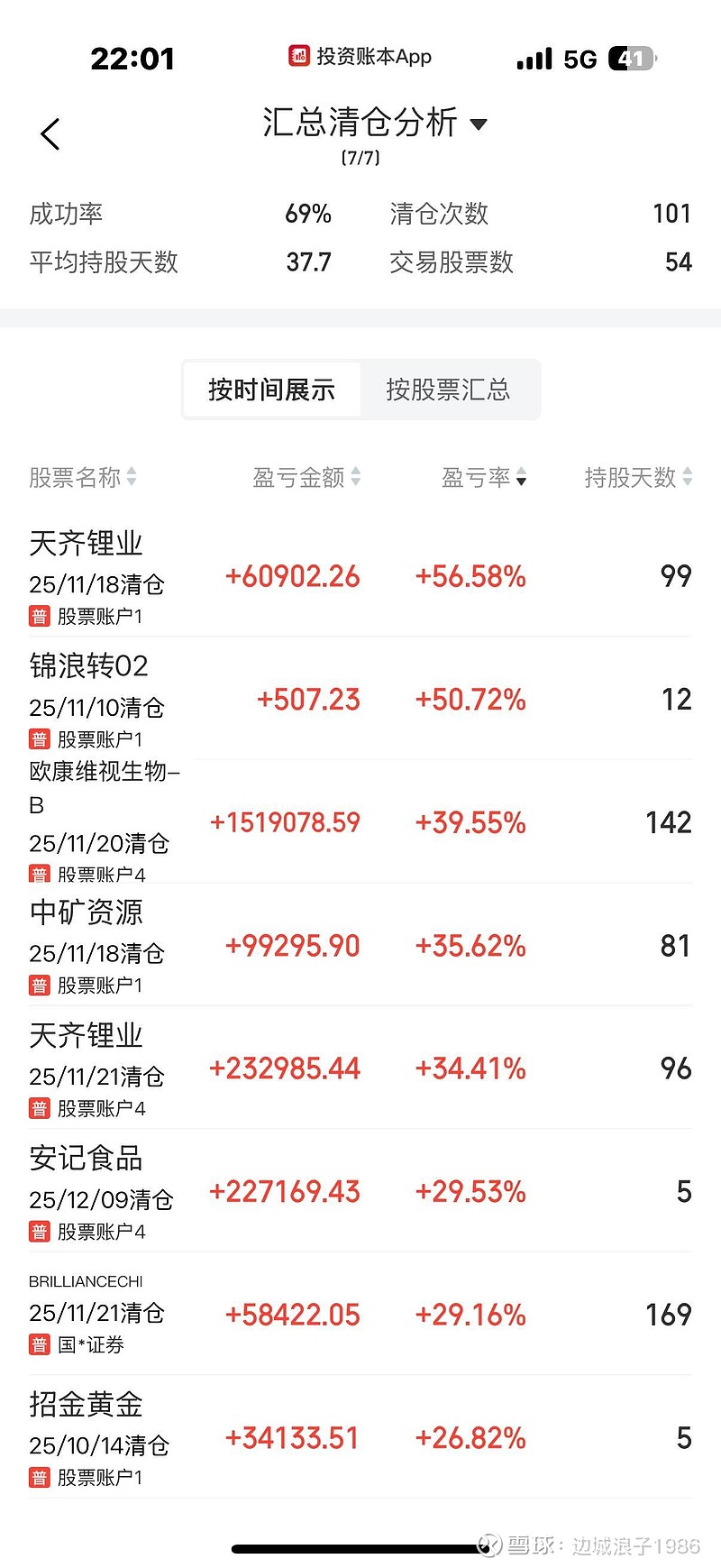This screenshot has height=1568, width=721.
Task: Click the 普 badge under 天齐锂业
Action: 40,615
